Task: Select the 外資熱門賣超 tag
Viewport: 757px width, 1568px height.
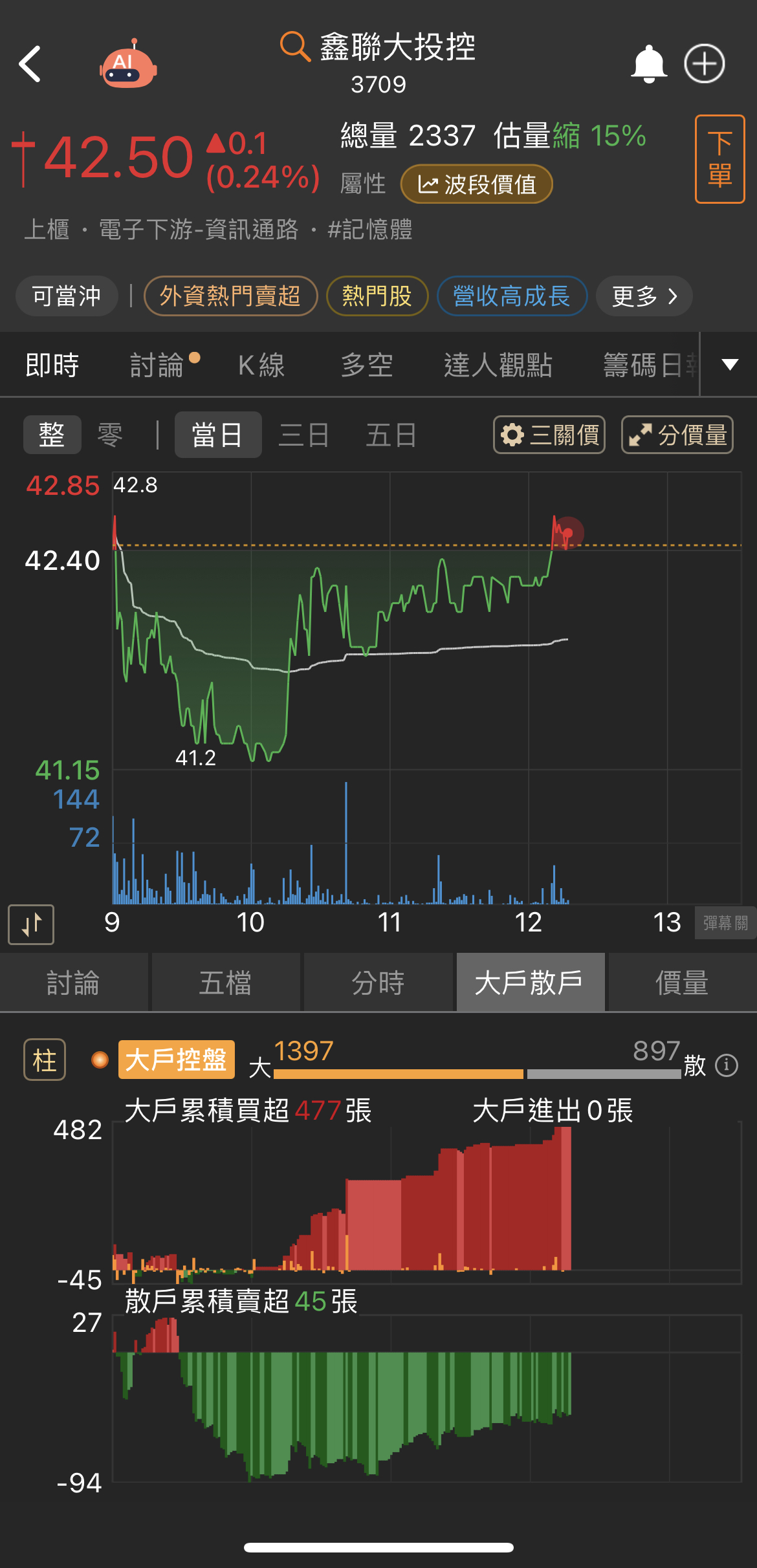Action: [230, 296]
